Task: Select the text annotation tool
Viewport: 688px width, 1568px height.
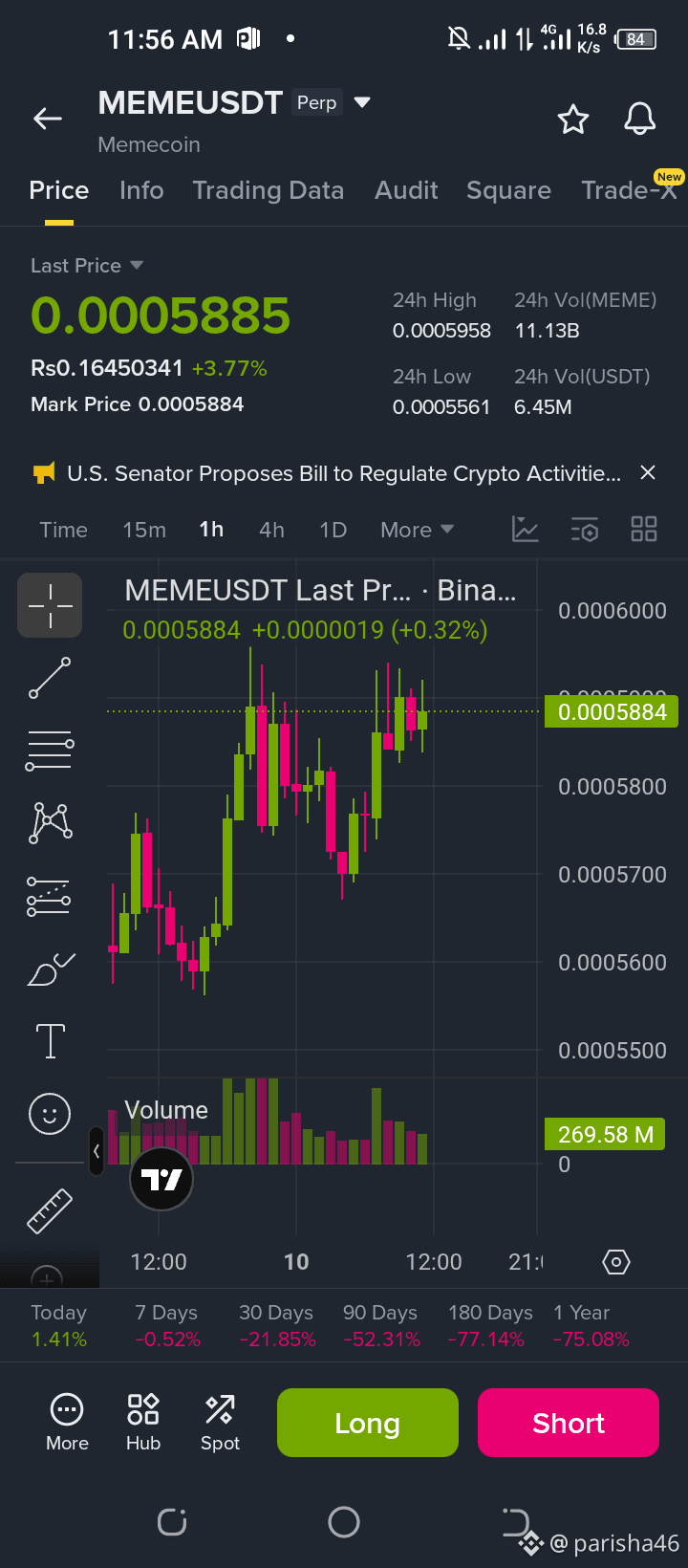Action: [x=50, y=1040]
